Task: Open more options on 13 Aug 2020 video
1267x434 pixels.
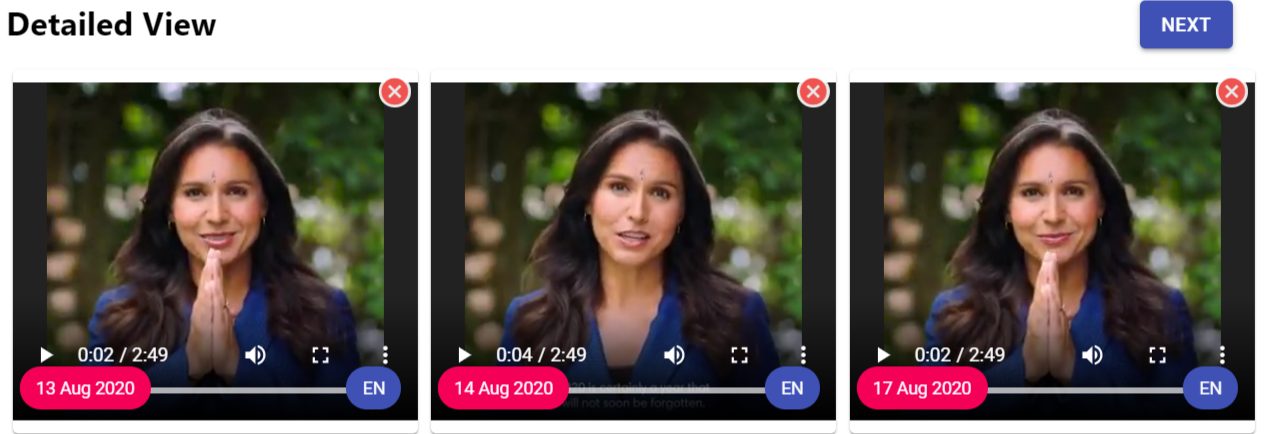Action: tap(385, 355)
